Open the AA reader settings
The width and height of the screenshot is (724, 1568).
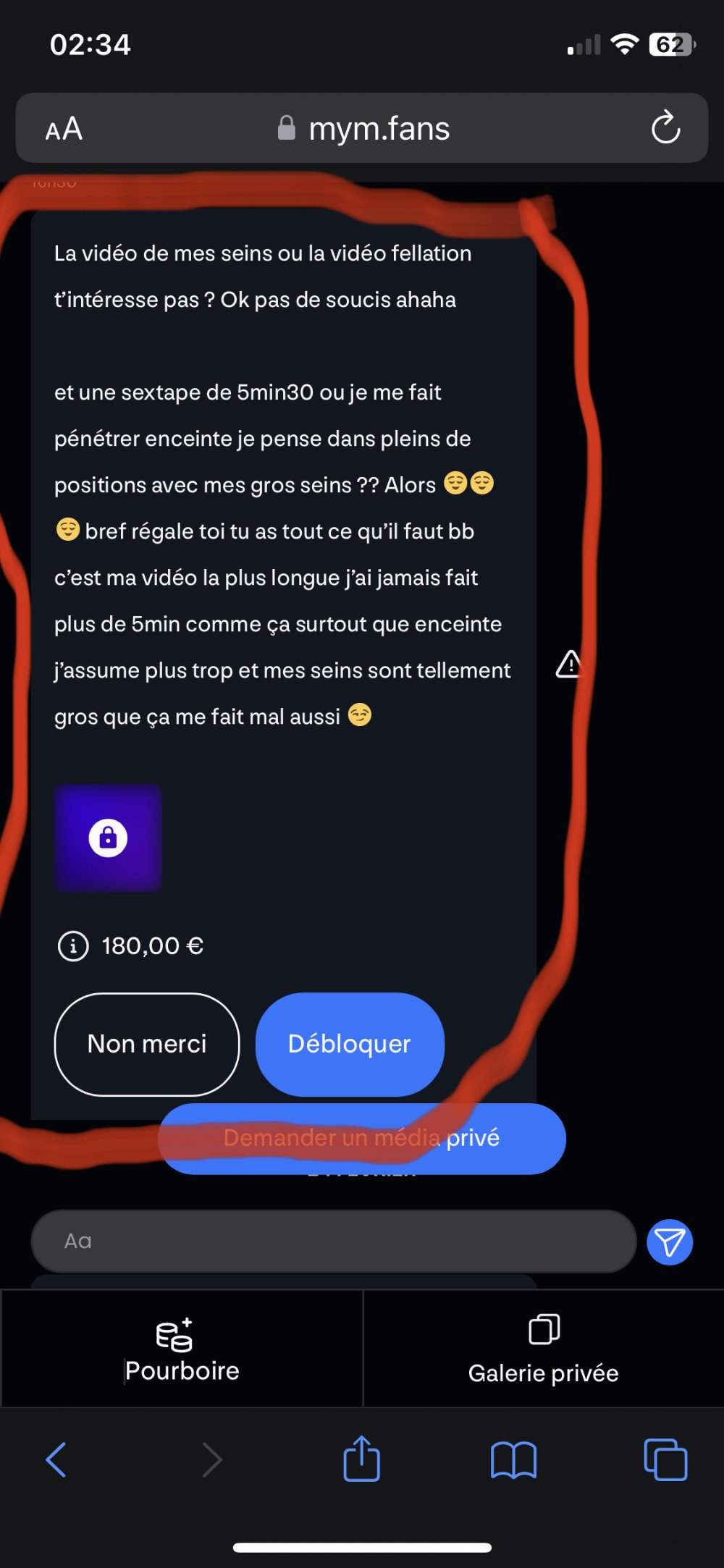[64, 129]
